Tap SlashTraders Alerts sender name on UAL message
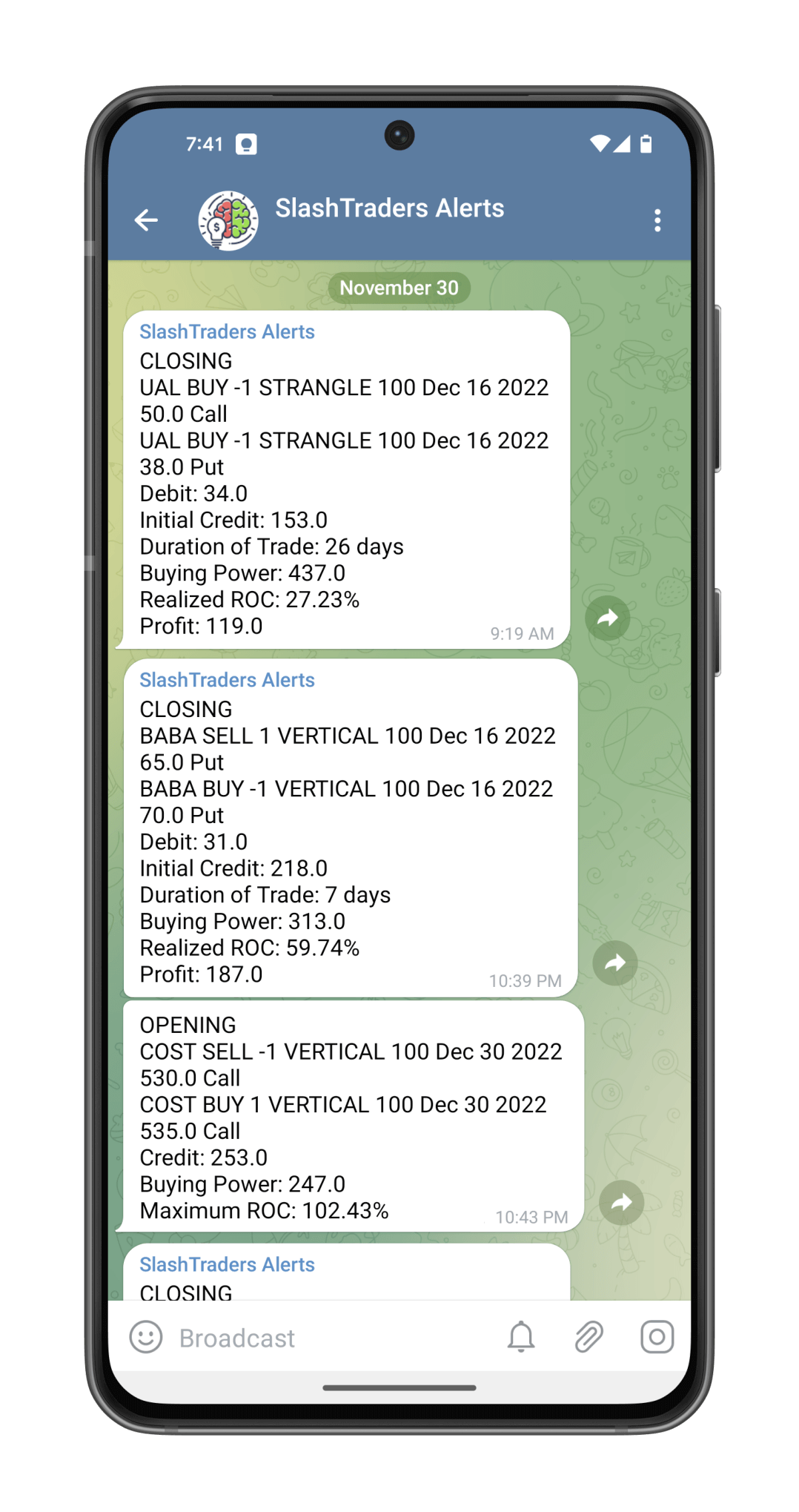Viewport: 799px width, 1512px height. [x=227, y=331]
